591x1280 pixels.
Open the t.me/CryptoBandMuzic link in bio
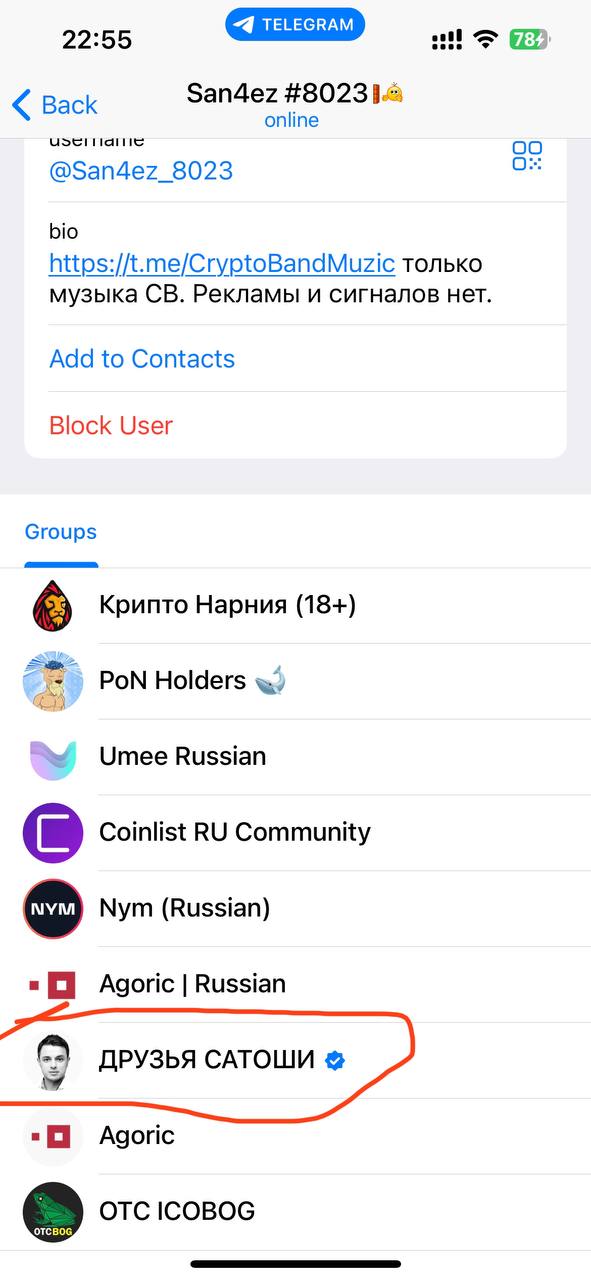click(222, 264)
